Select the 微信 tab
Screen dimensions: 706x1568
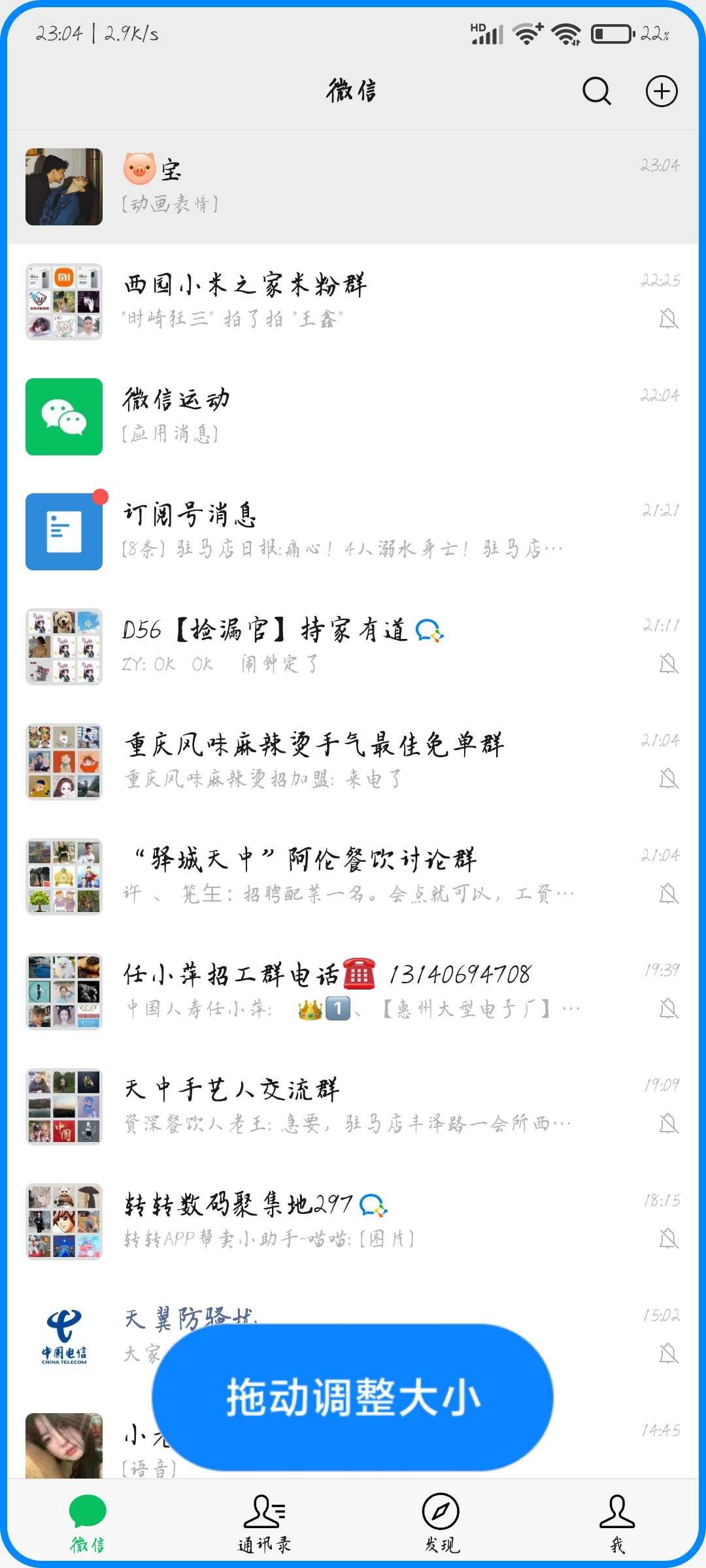tap(88, 1524)
